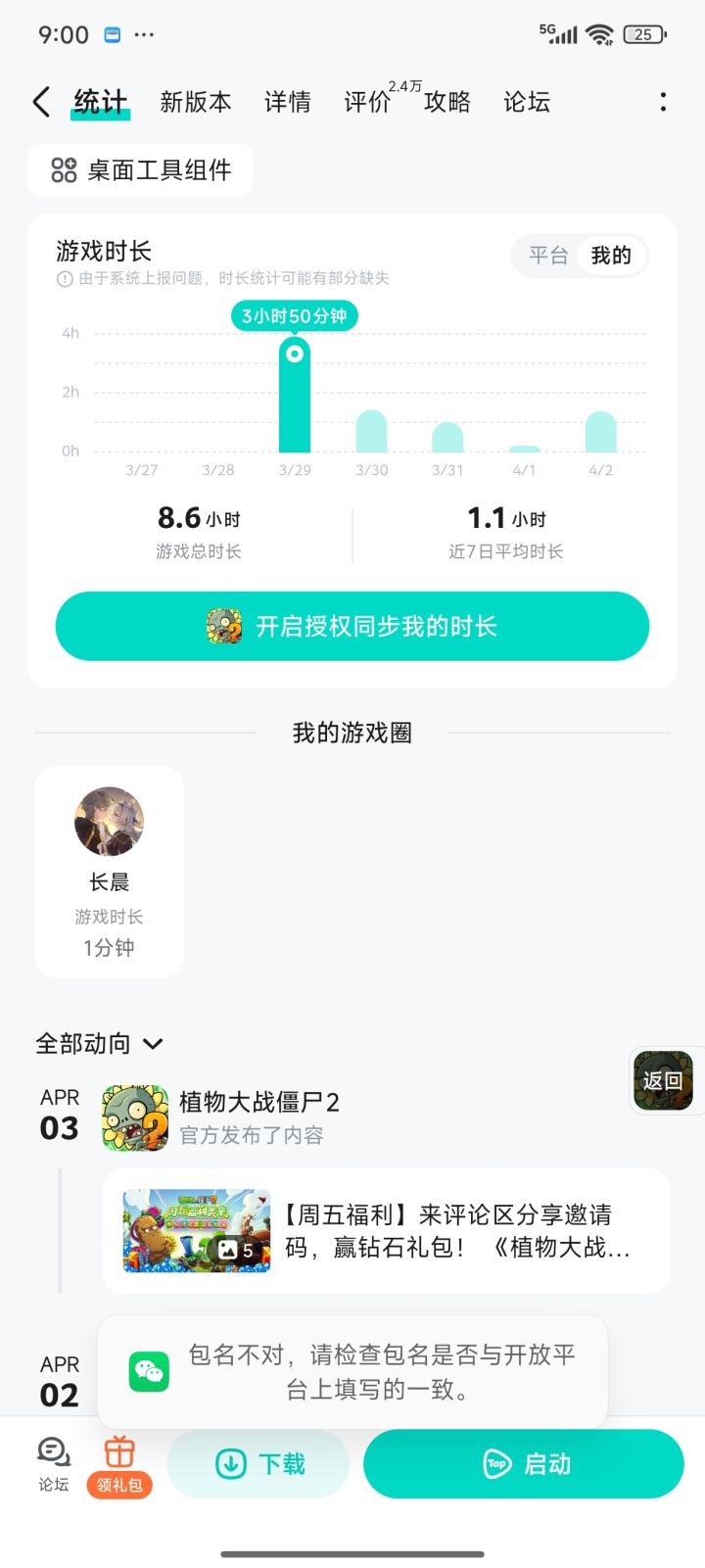This screenshot has height=1568, width=705.
Task: Open 长晨's game circle card
Action: (109, 871)
